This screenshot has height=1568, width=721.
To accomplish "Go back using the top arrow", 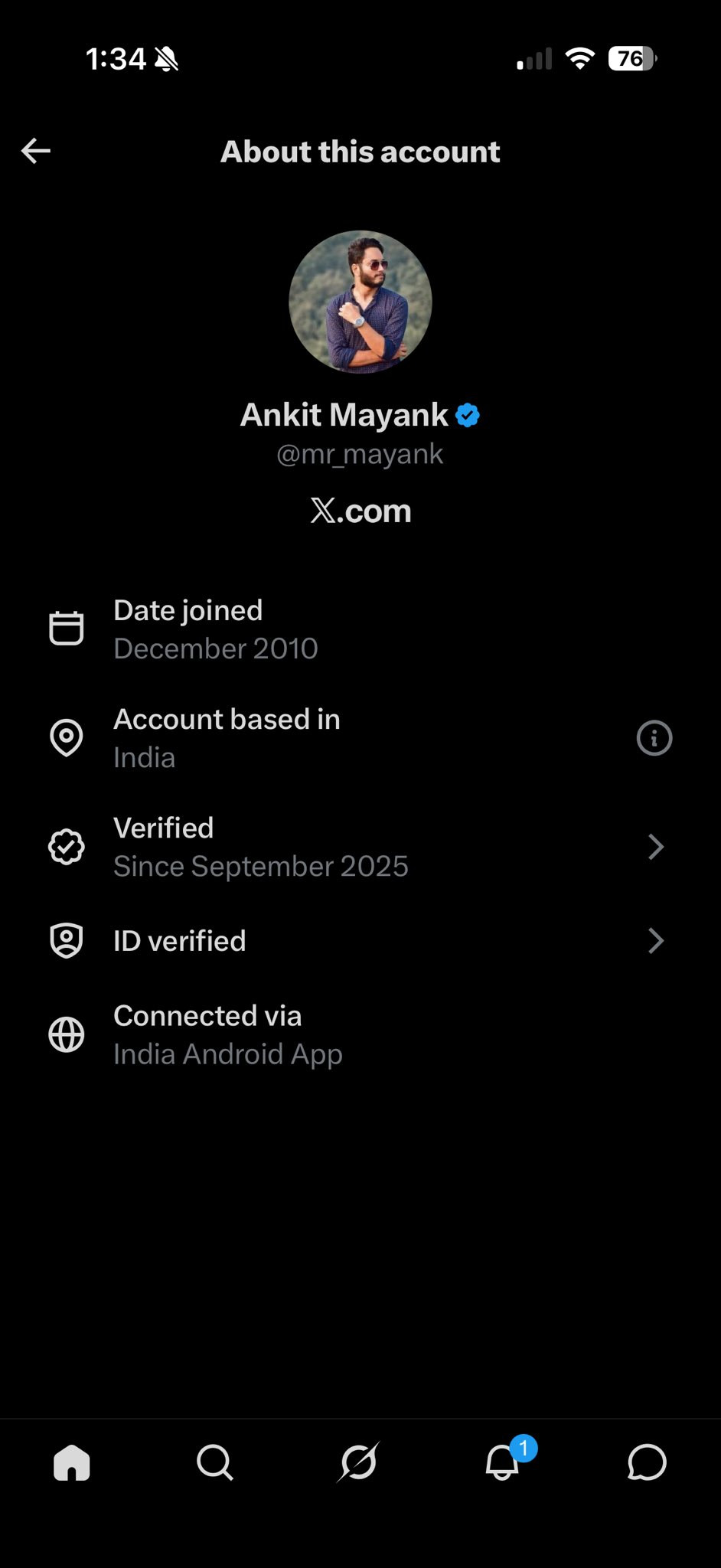I will pyautogui.click(x=36, y=151).
